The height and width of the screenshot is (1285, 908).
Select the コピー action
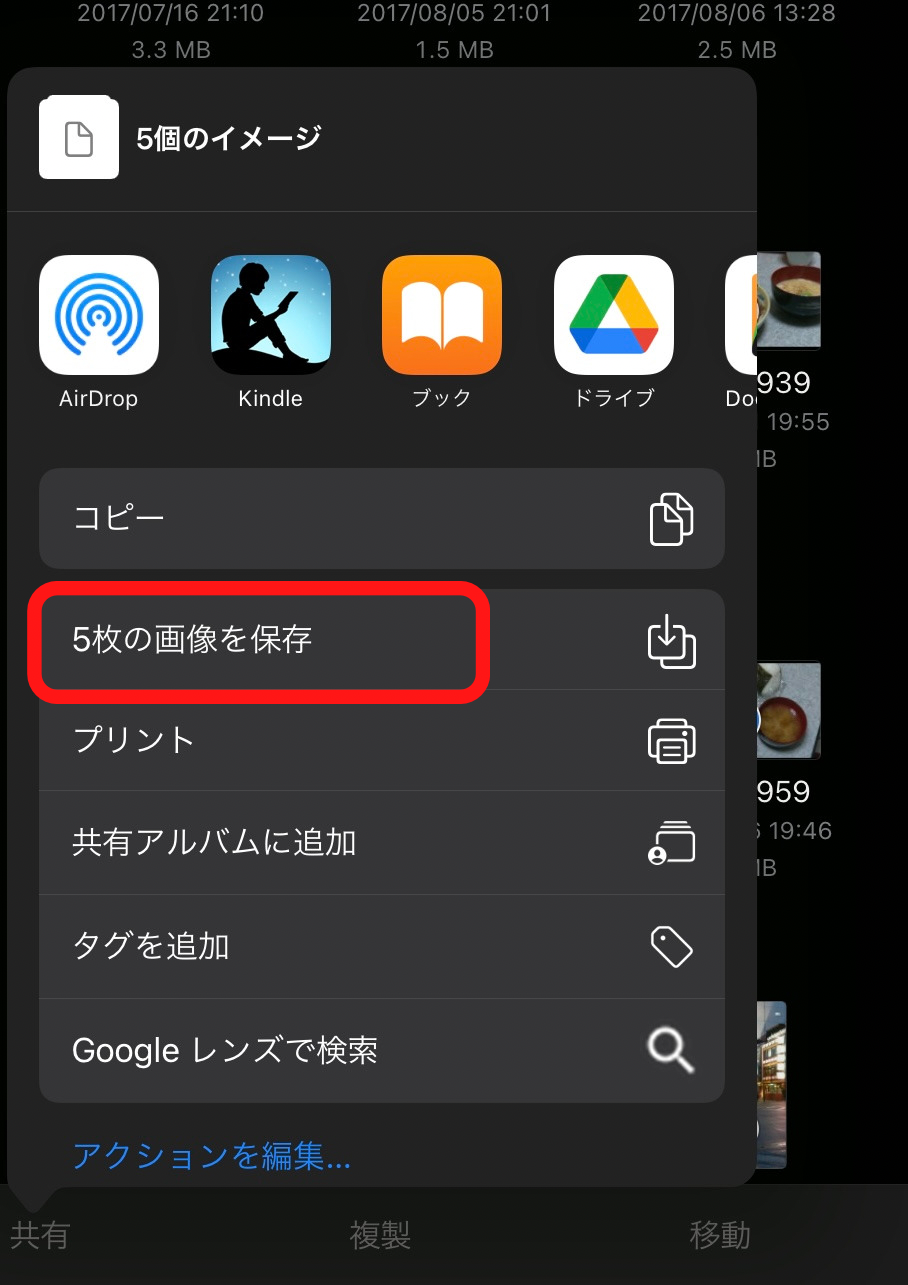click(381, 518)
